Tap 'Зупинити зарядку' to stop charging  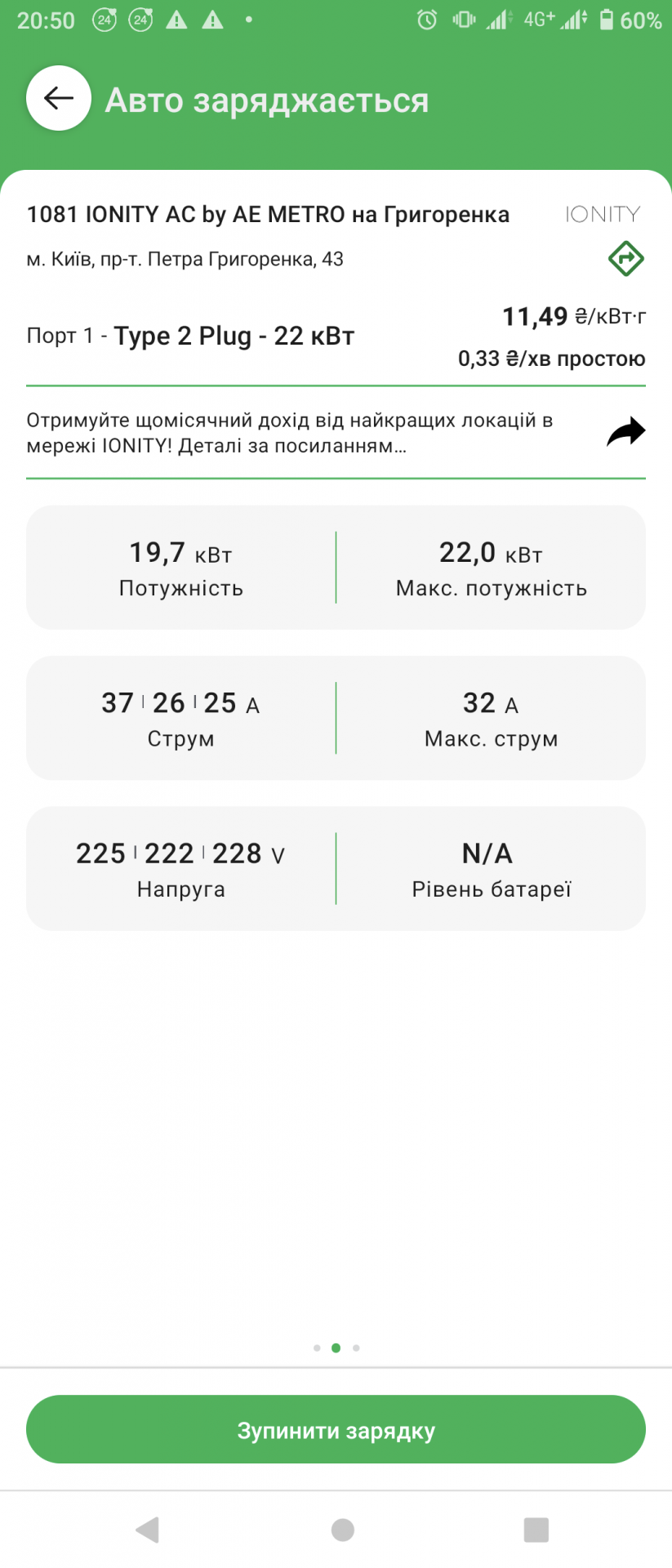(x=336, y=1430)
